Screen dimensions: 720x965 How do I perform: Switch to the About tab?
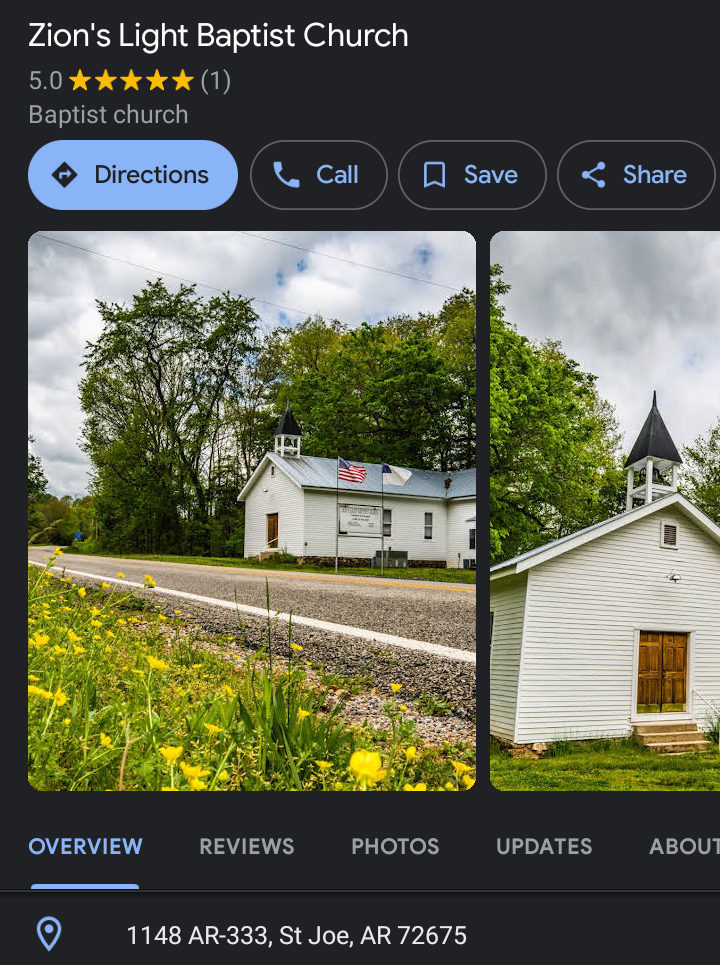685,846
